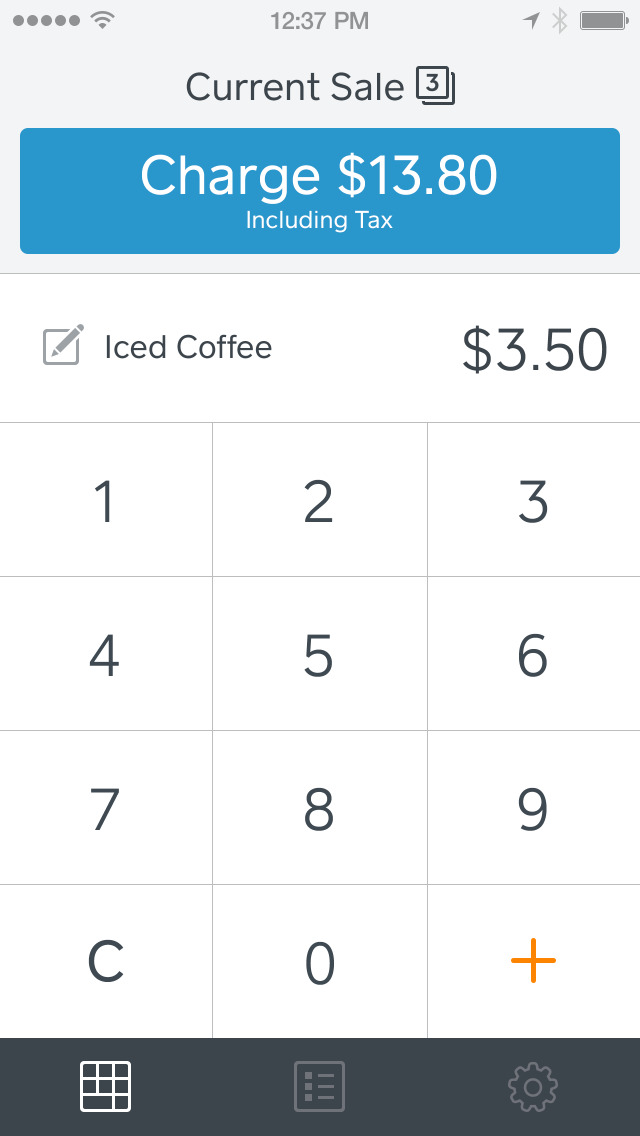Add the item with the orange plus
640x1136 pixels.
[x=533, y=962]
